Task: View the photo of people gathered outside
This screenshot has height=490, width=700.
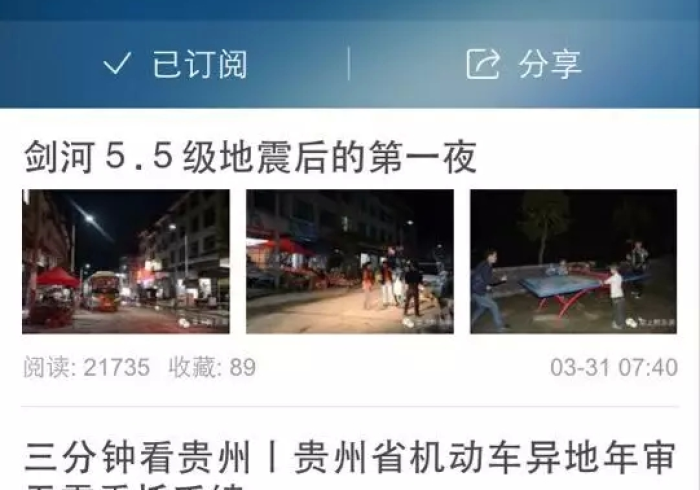Action: pyautogui.click(x=350, y=262)
